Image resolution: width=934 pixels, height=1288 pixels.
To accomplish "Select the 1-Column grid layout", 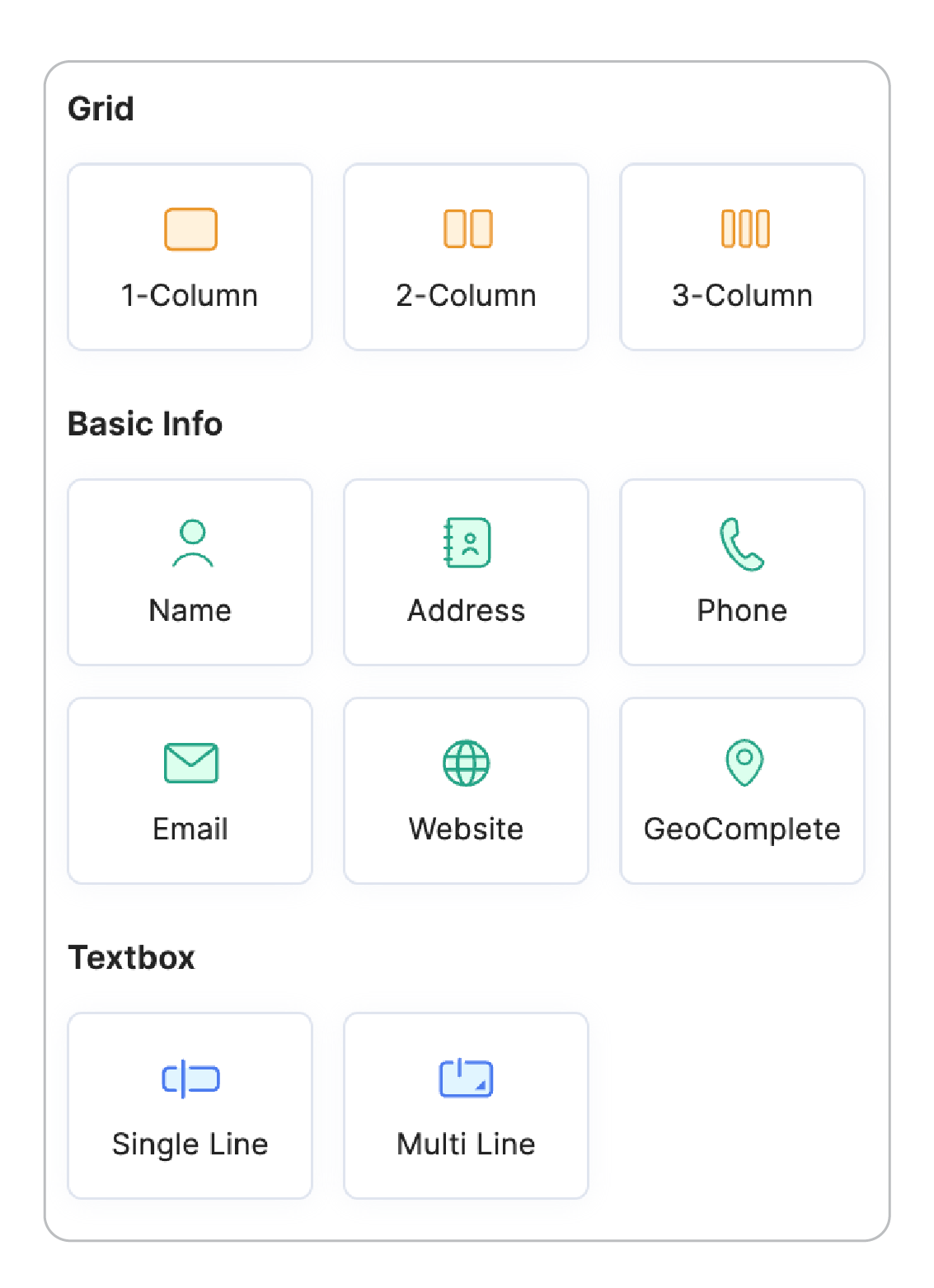I will pos(190,257).
